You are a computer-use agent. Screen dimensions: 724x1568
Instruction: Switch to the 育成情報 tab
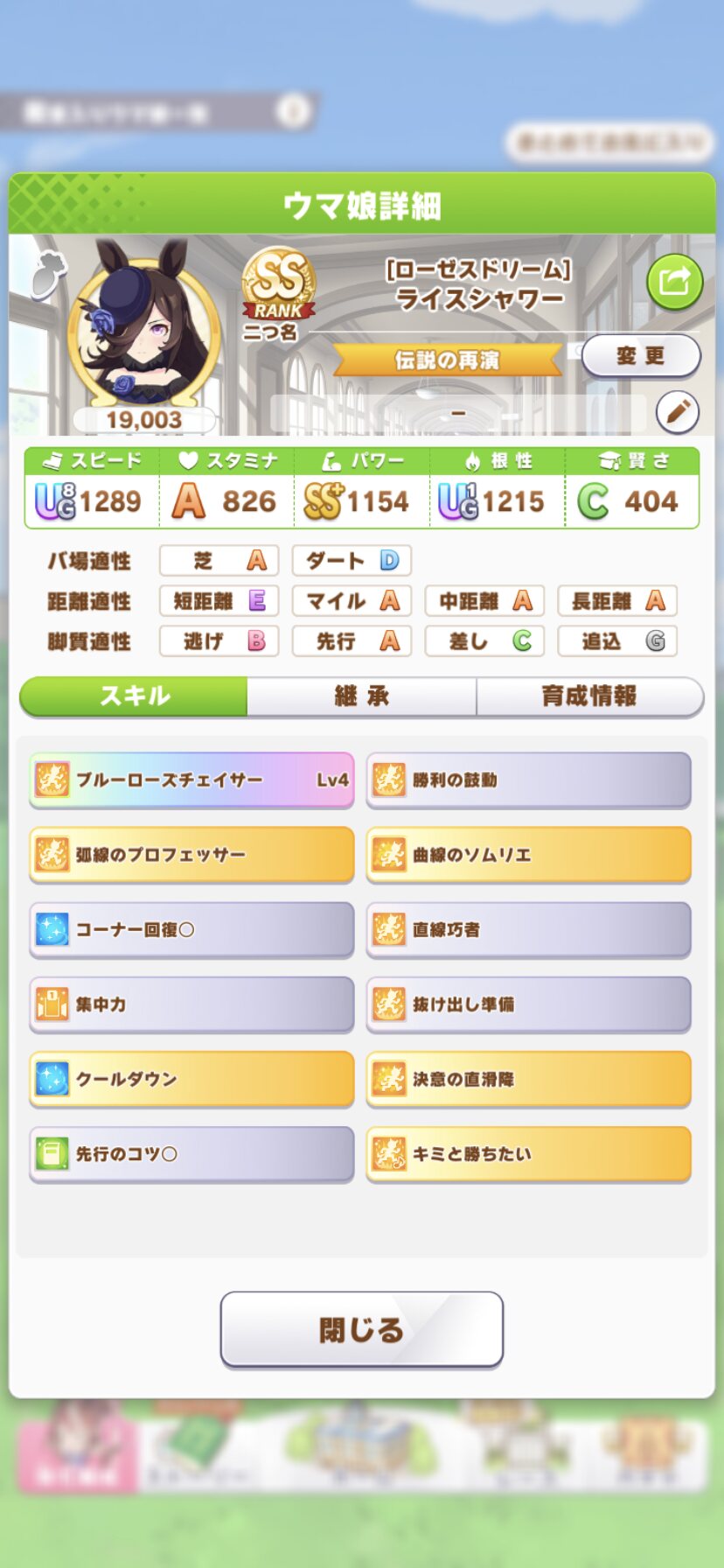[589, 696]
